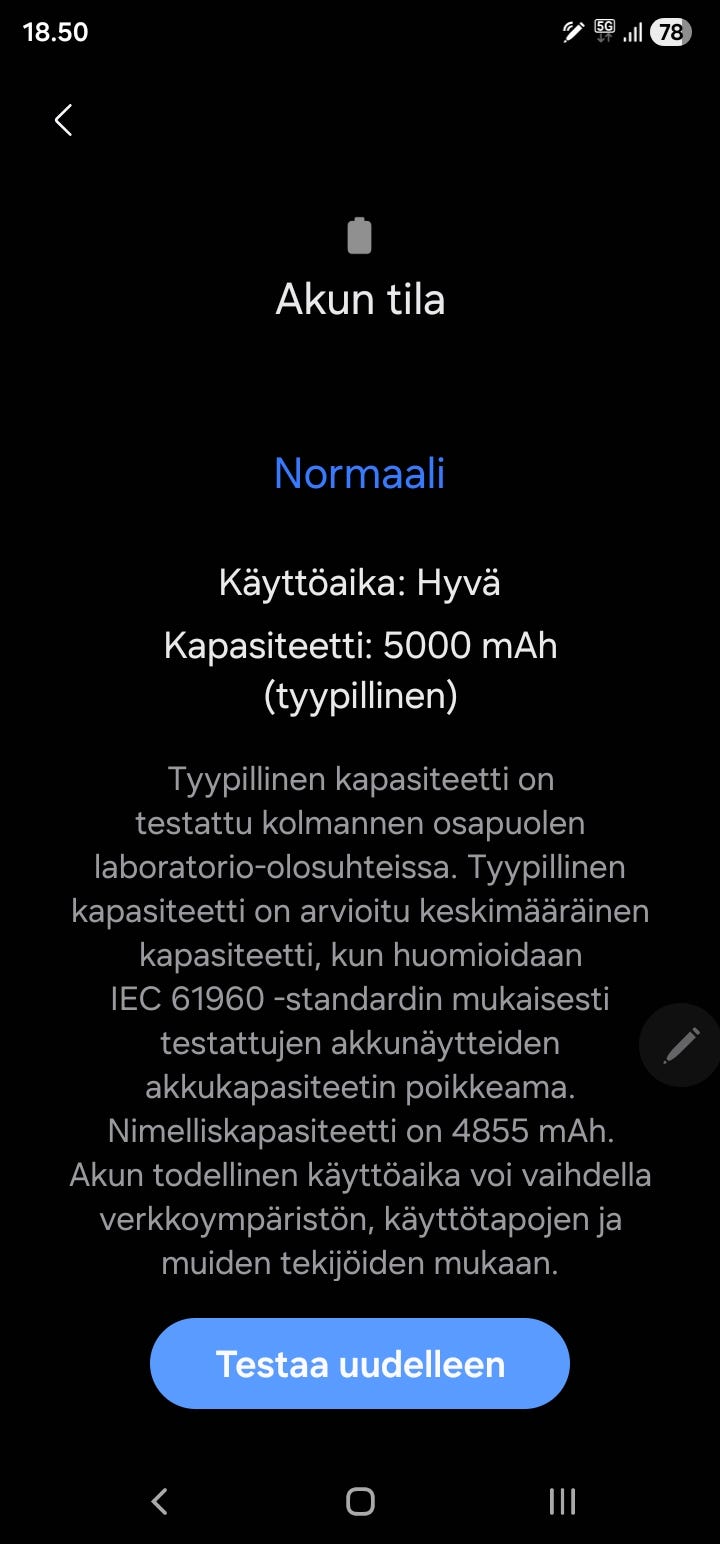Tap the Akun tila screen title
The height and width of the screenshot is (1544, 720).
[x=359, y=298]
